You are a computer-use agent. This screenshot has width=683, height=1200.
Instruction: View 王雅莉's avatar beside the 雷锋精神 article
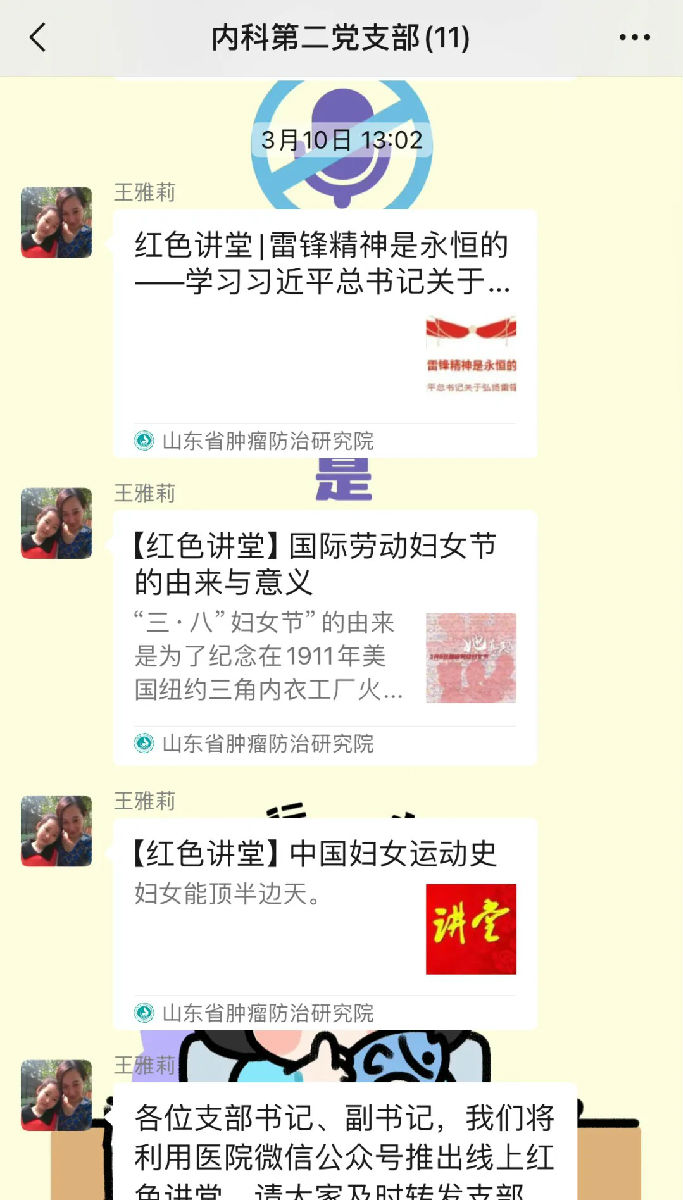(x=57, y=222)
